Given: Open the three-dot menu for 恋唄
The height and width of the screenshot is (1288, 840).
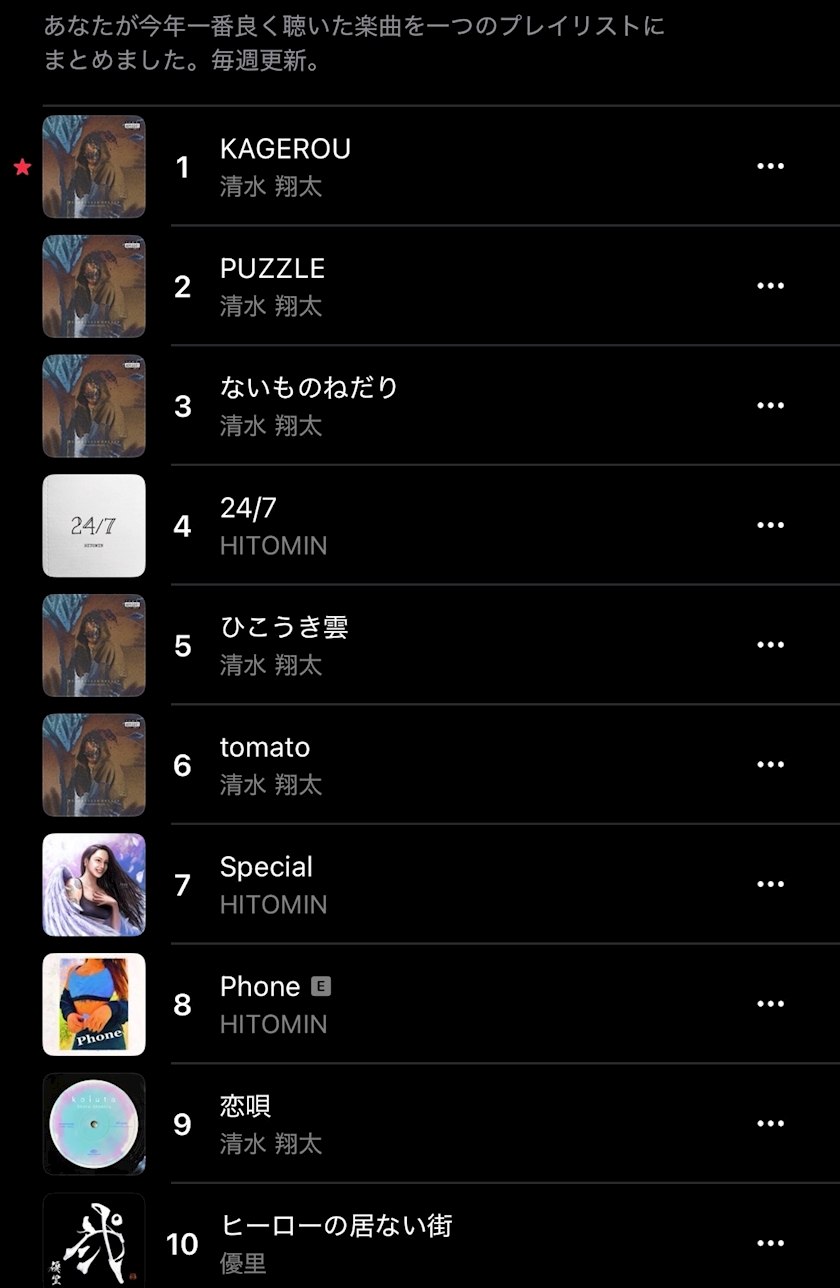Looking at the screenshot, I should pos(770,1124).
